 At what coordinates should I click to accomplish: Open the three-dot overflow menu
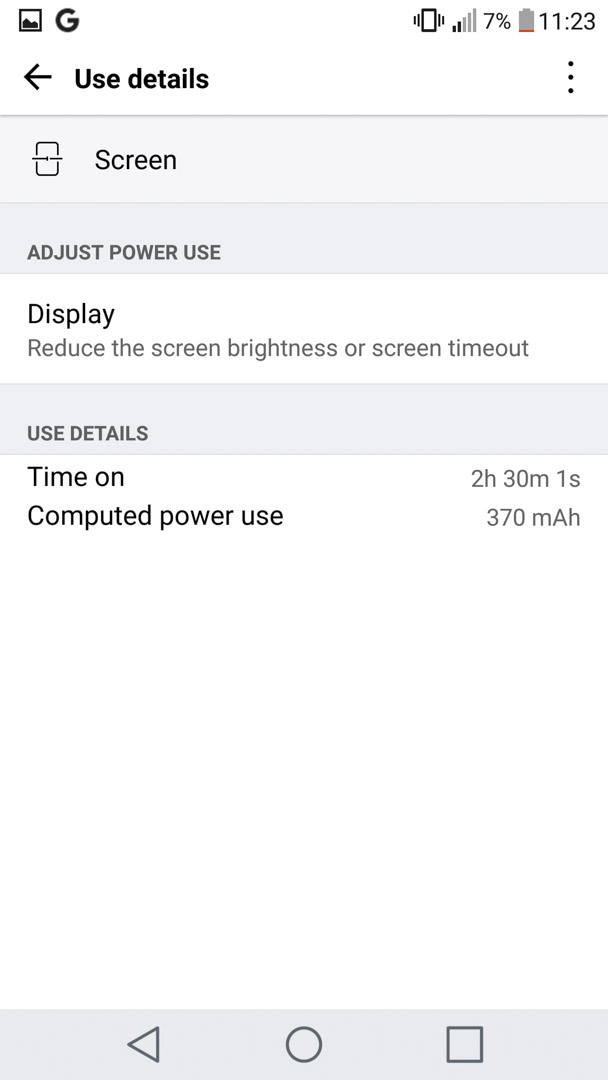click(570, 77)
